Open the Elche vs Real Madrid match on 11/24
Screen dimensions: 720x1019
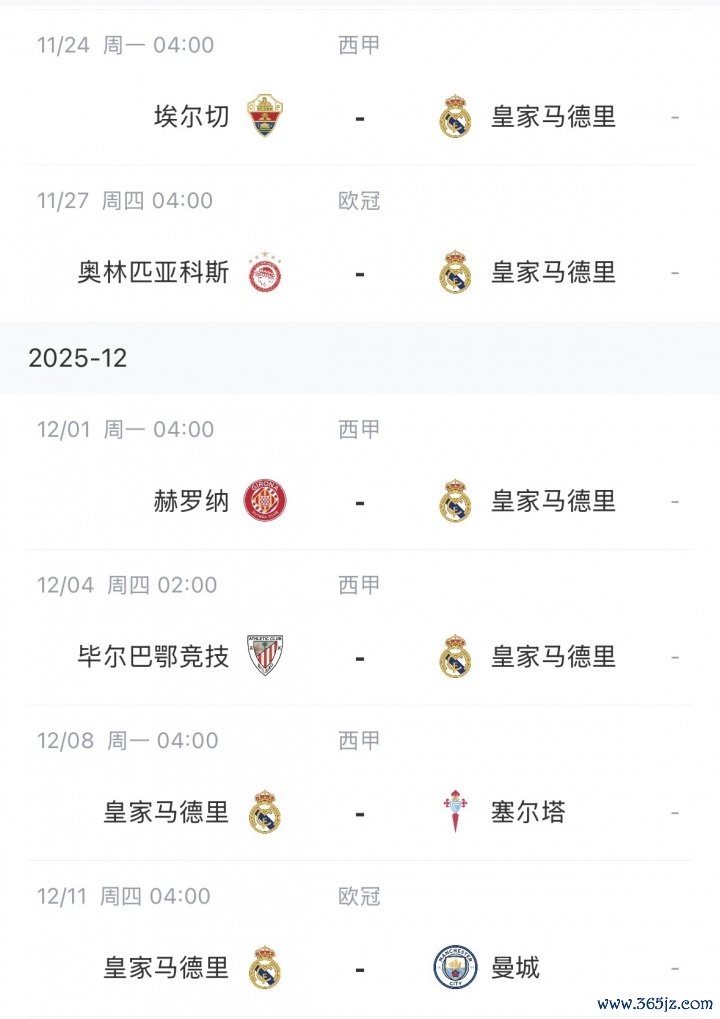coord(359,117)
